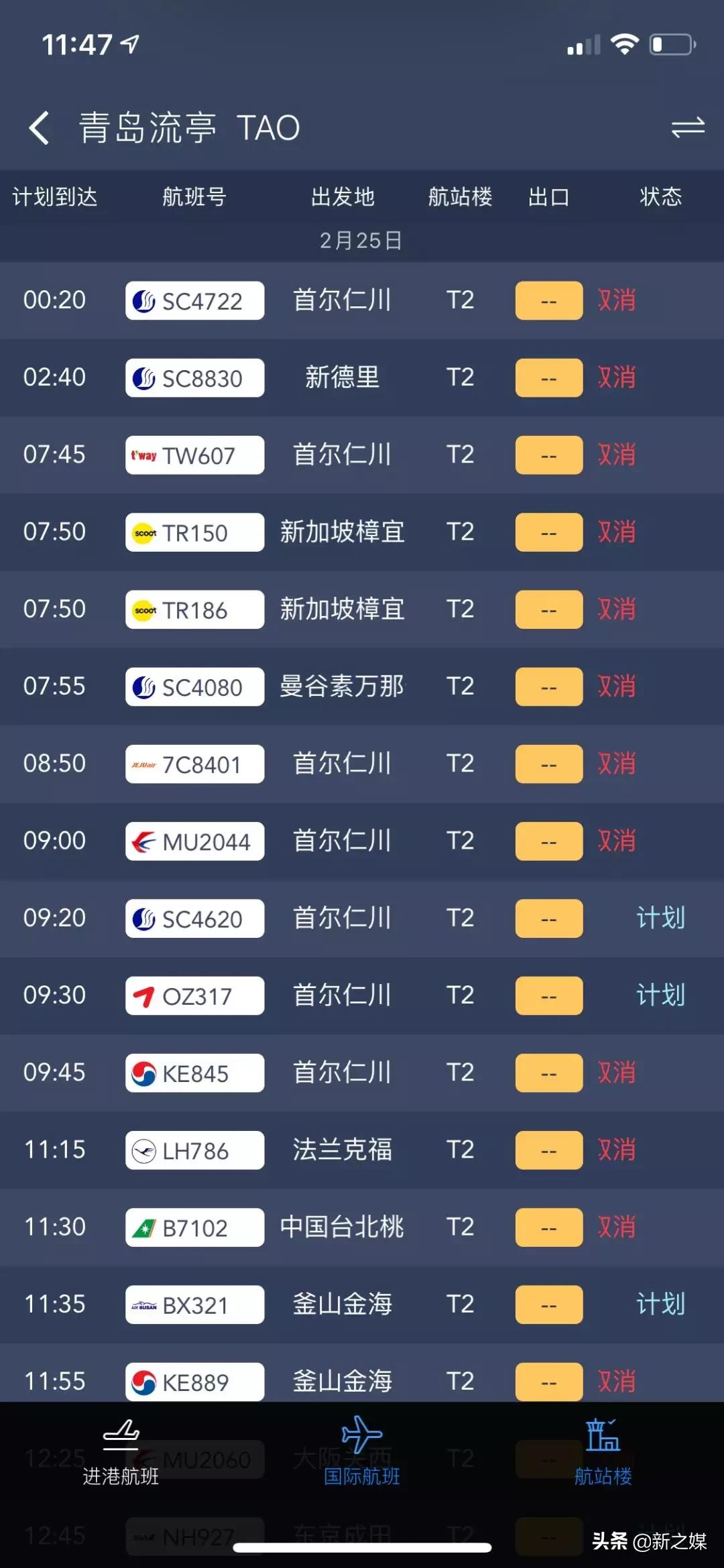The width and height of the screenshot is (724, 1568).
Task: Go back from the Qingdao Liuting page
Action: pyautogui.click(x=39, y=127)
